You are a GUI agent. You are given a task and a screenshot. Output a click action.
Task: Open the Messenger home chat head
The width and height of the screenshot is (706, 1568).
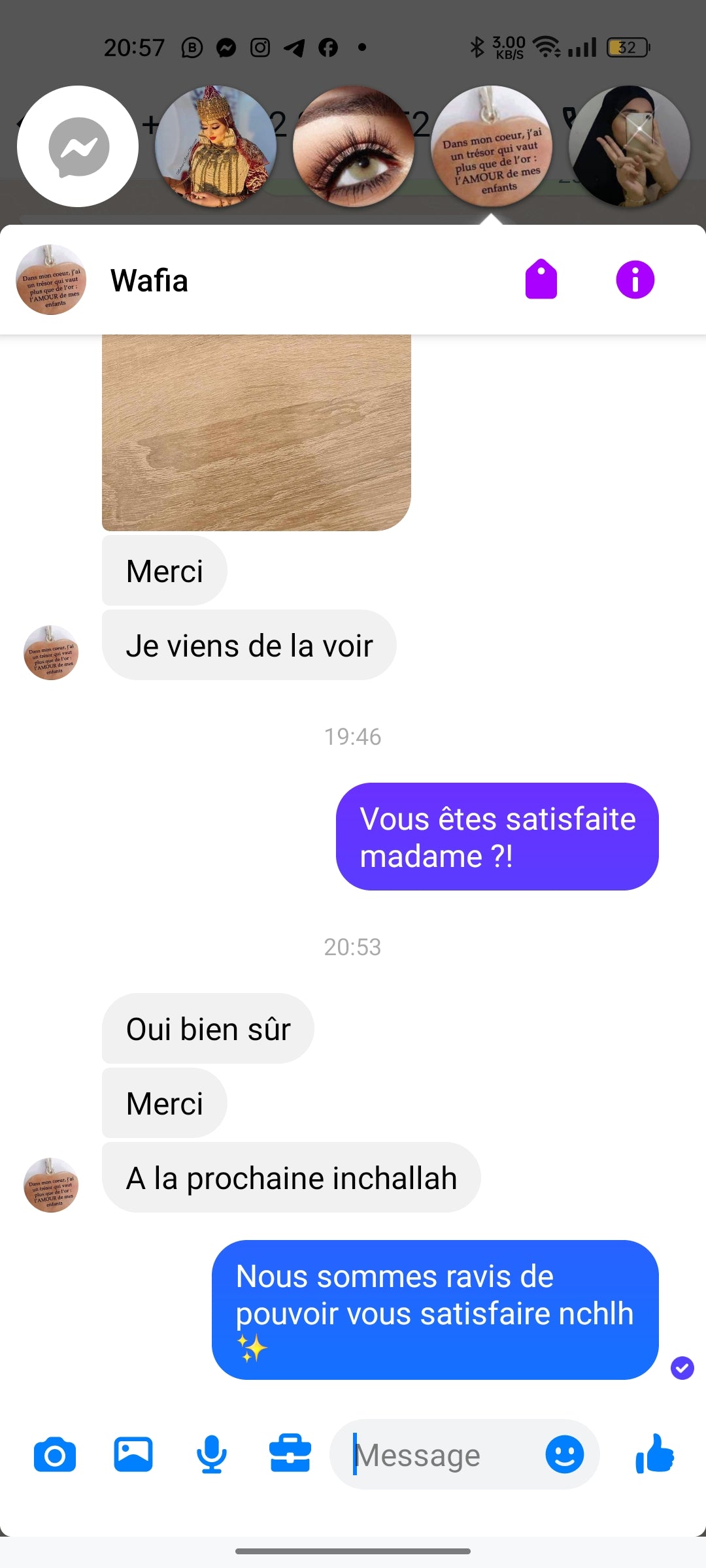pos(78,146)
